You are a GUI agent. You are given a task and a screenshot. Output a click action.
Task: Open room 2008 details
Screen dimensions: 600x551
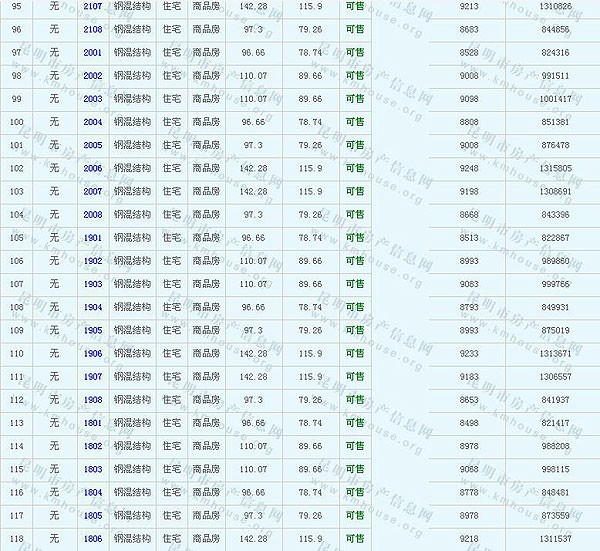[x=93, y=214]
